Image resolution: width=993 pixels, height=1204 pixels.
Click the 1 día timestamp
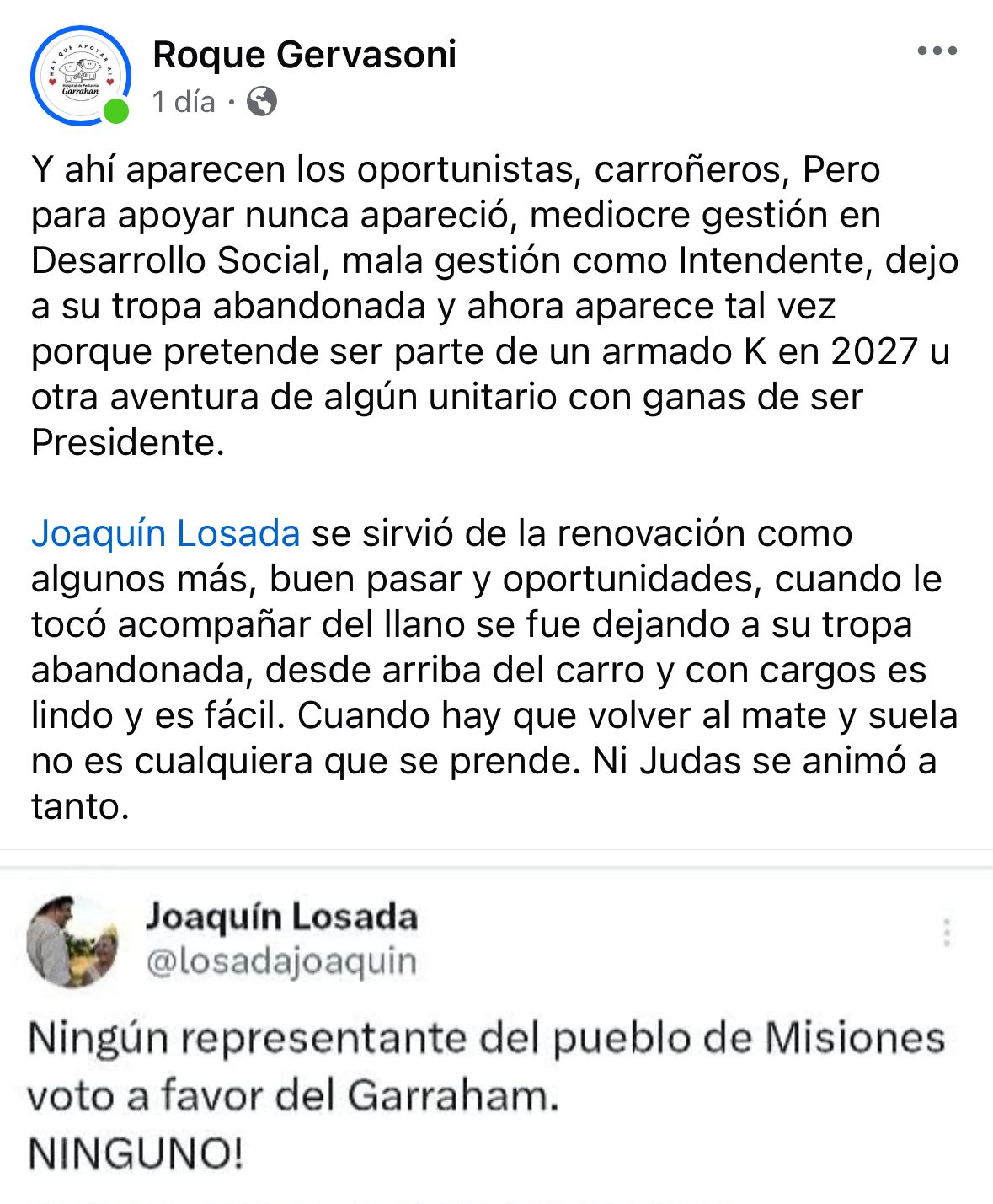click(x=179, y=103)
